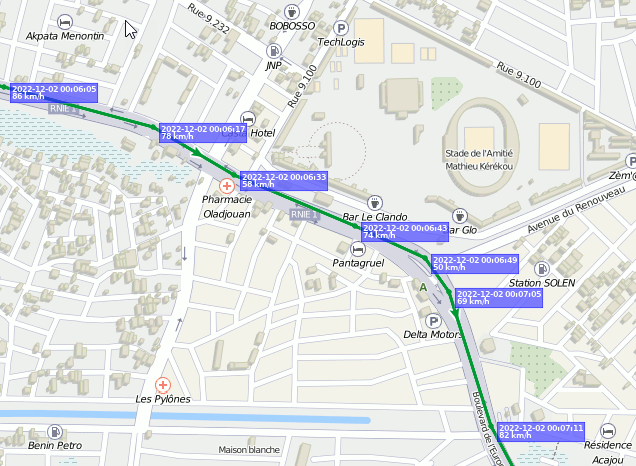Select the Delta Motors parking marker
This screenshot has width=636, height=466.
pyautogui.click(x=433, y=320)
